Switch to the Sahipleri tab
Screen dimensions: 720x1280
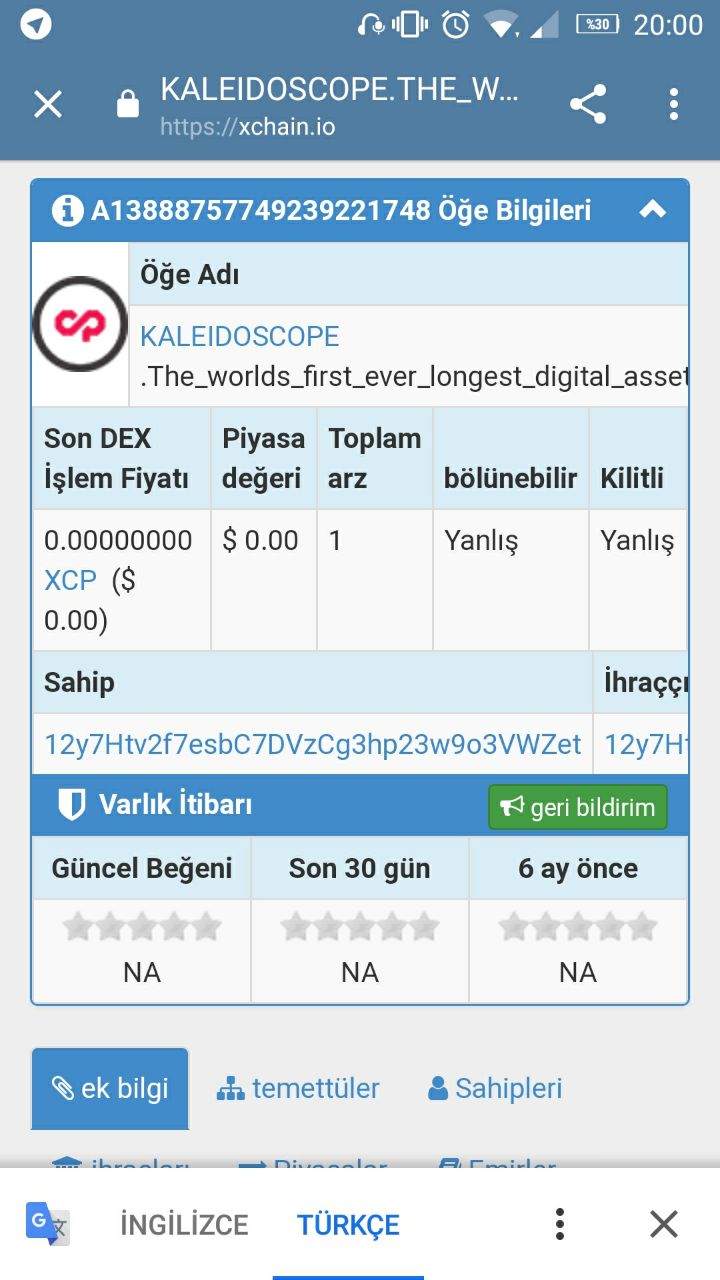495,1088
